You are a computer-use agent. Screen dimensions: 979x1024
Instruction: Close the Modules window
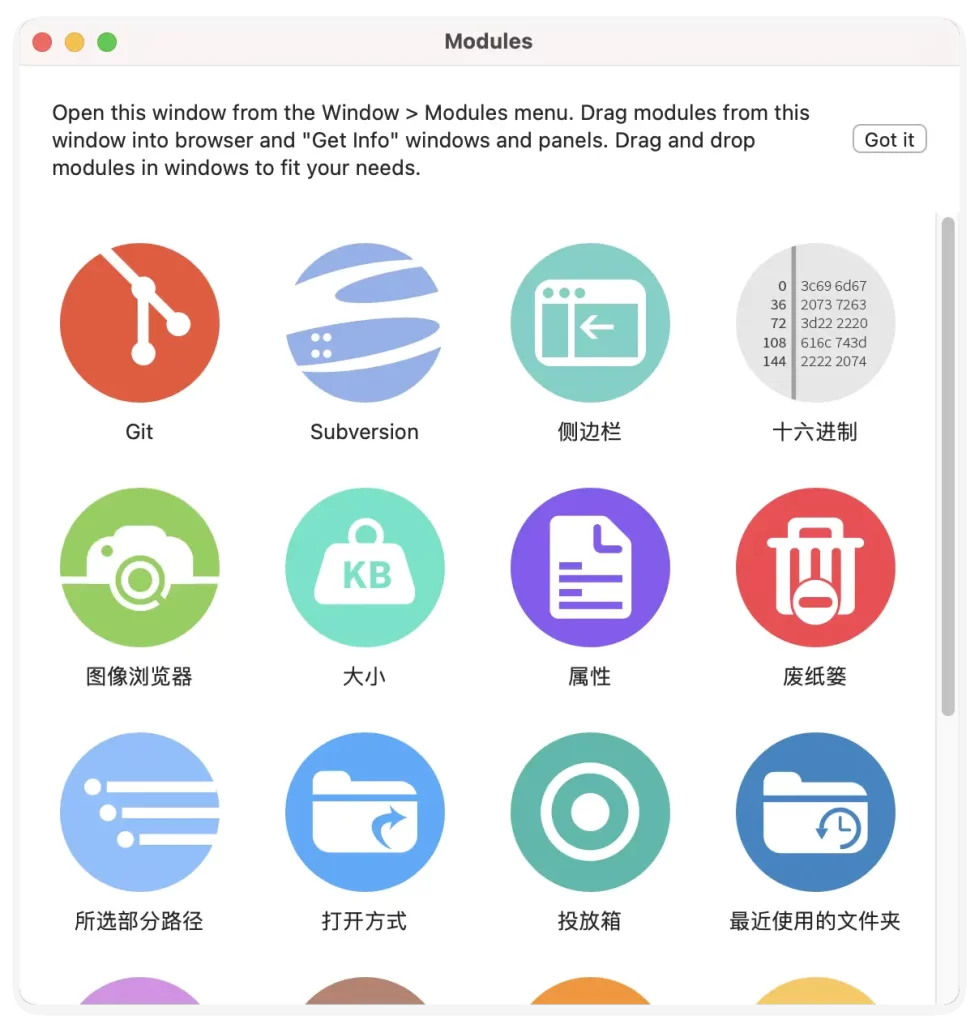pos(42,42)
